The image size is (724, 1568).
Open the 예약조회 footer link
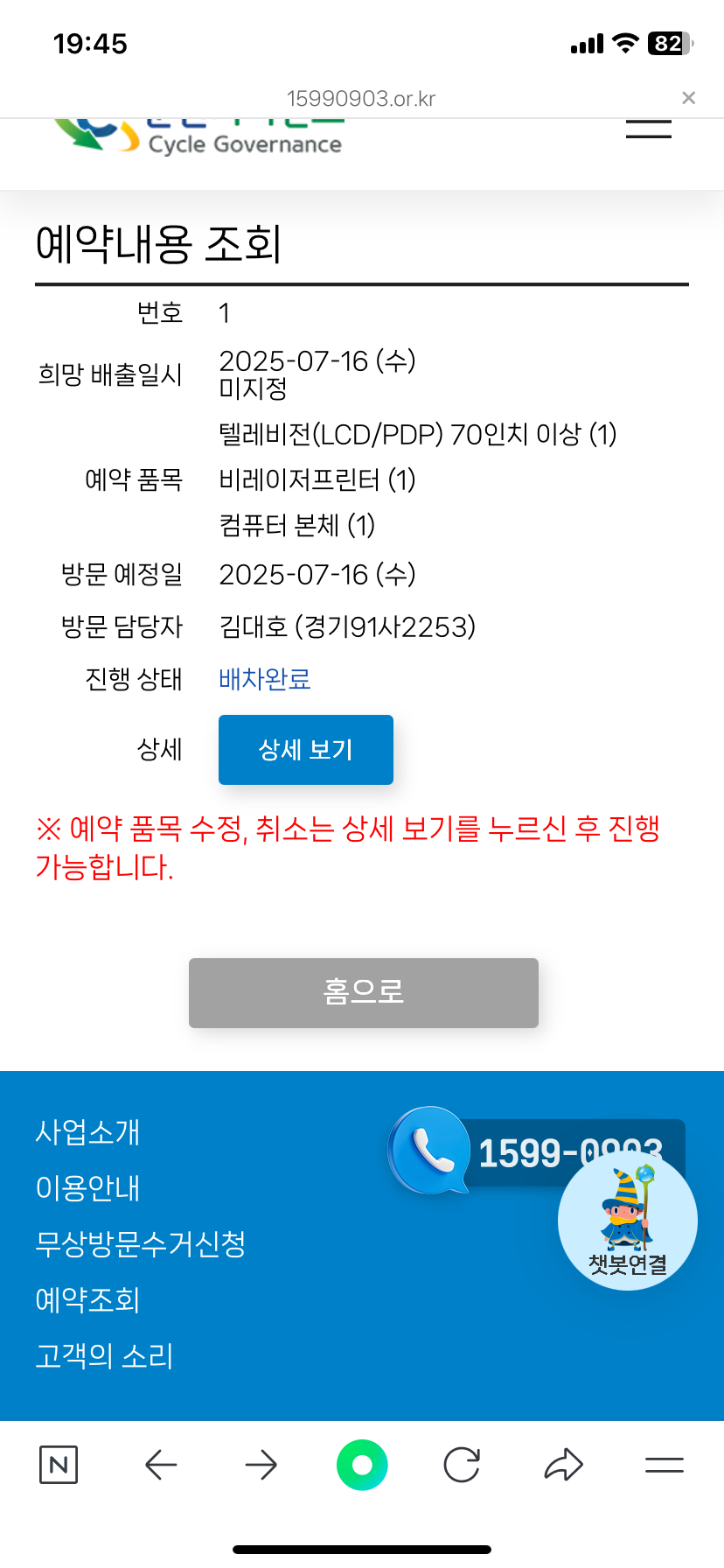coord(87,1299)
